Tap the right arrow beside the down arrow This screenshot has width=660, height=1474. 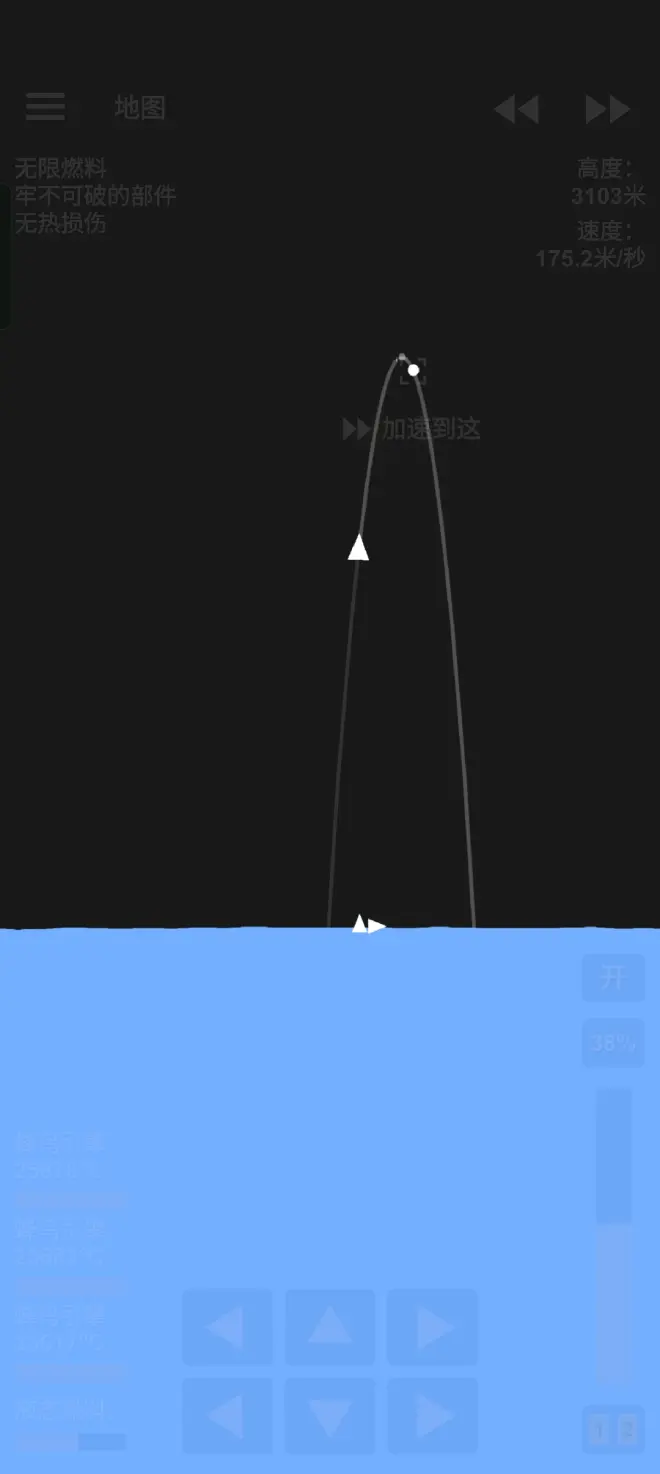(432, 1415)
